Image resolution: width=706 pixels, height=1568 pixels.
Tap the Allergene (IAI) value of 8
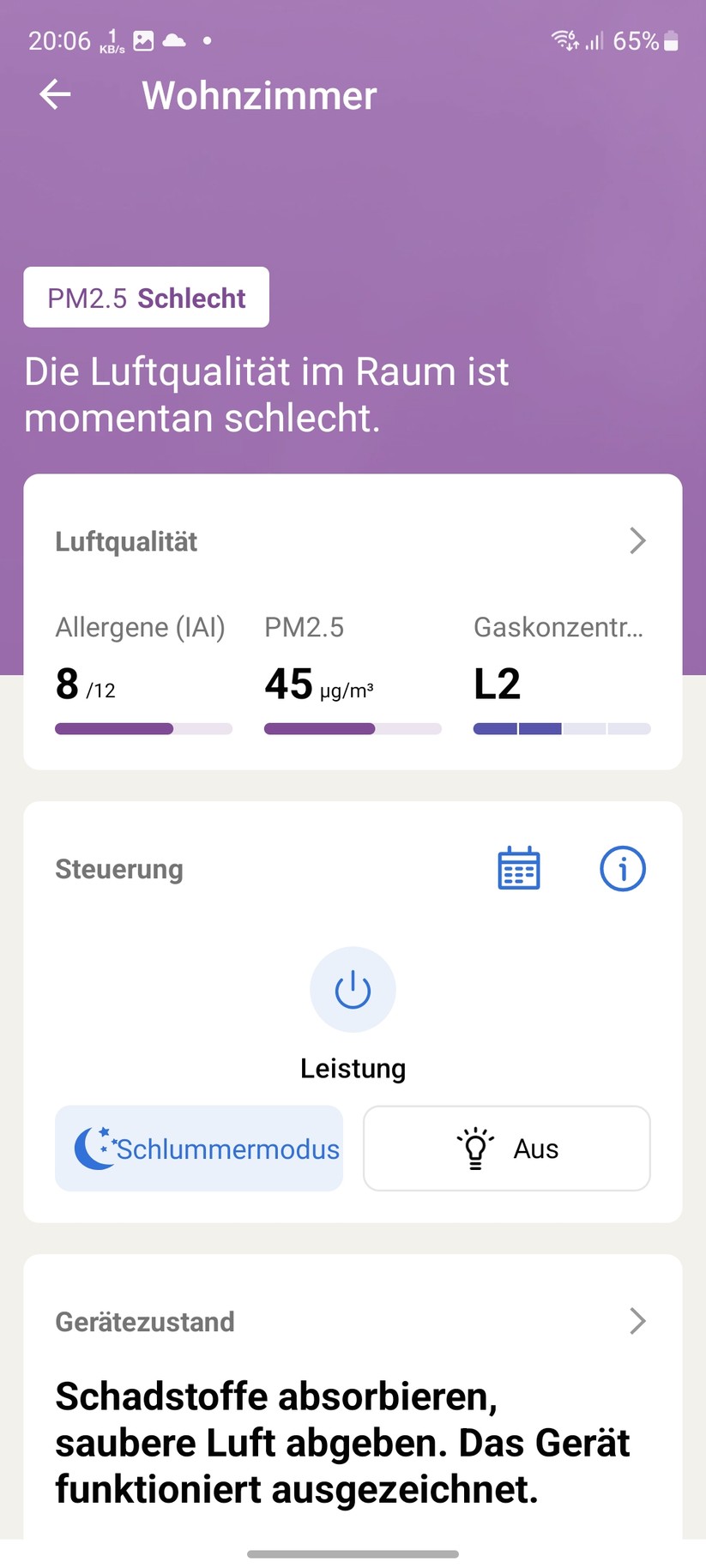(x=66, y=684)
